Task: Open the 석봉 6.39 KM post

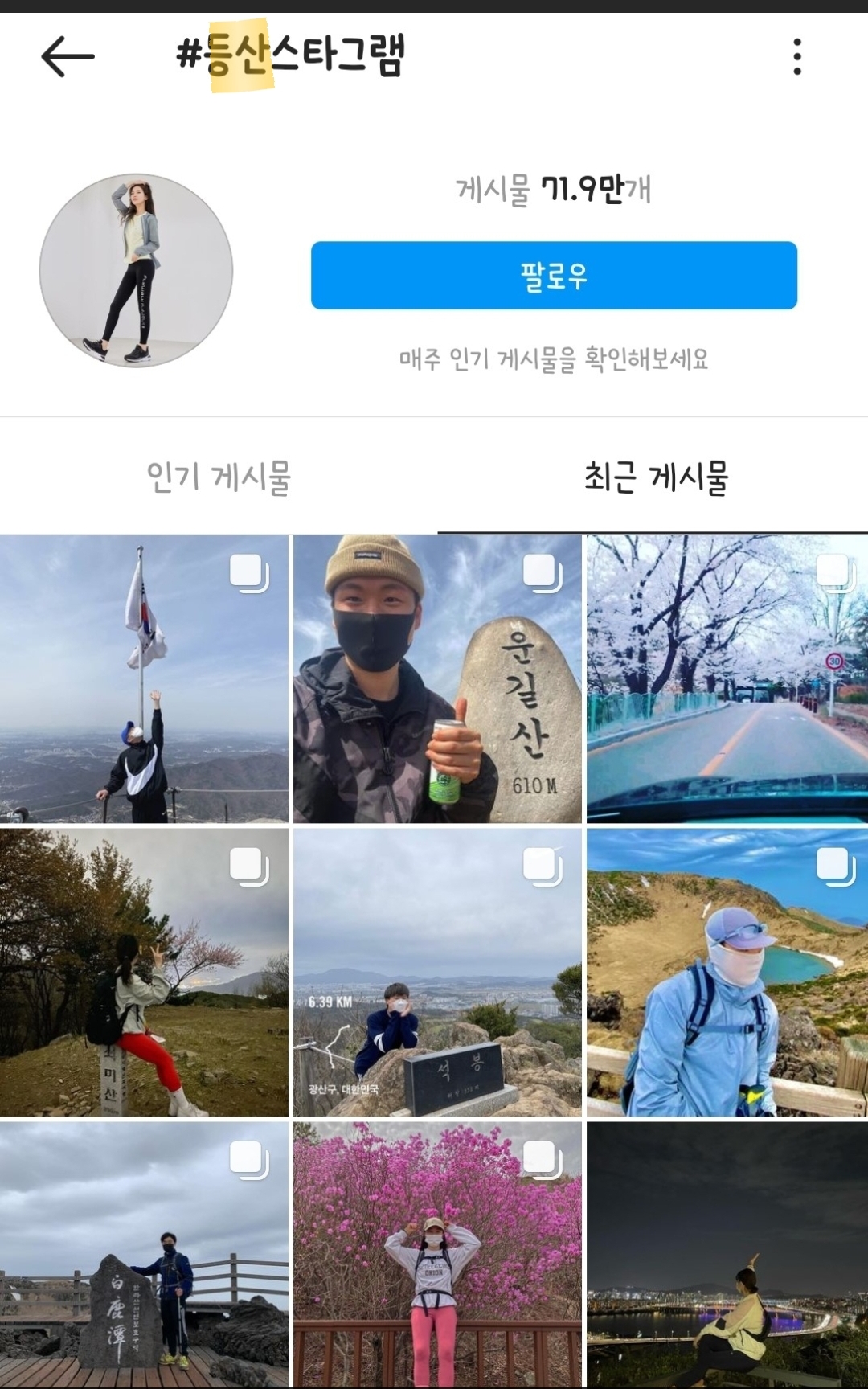Action: 437,972
